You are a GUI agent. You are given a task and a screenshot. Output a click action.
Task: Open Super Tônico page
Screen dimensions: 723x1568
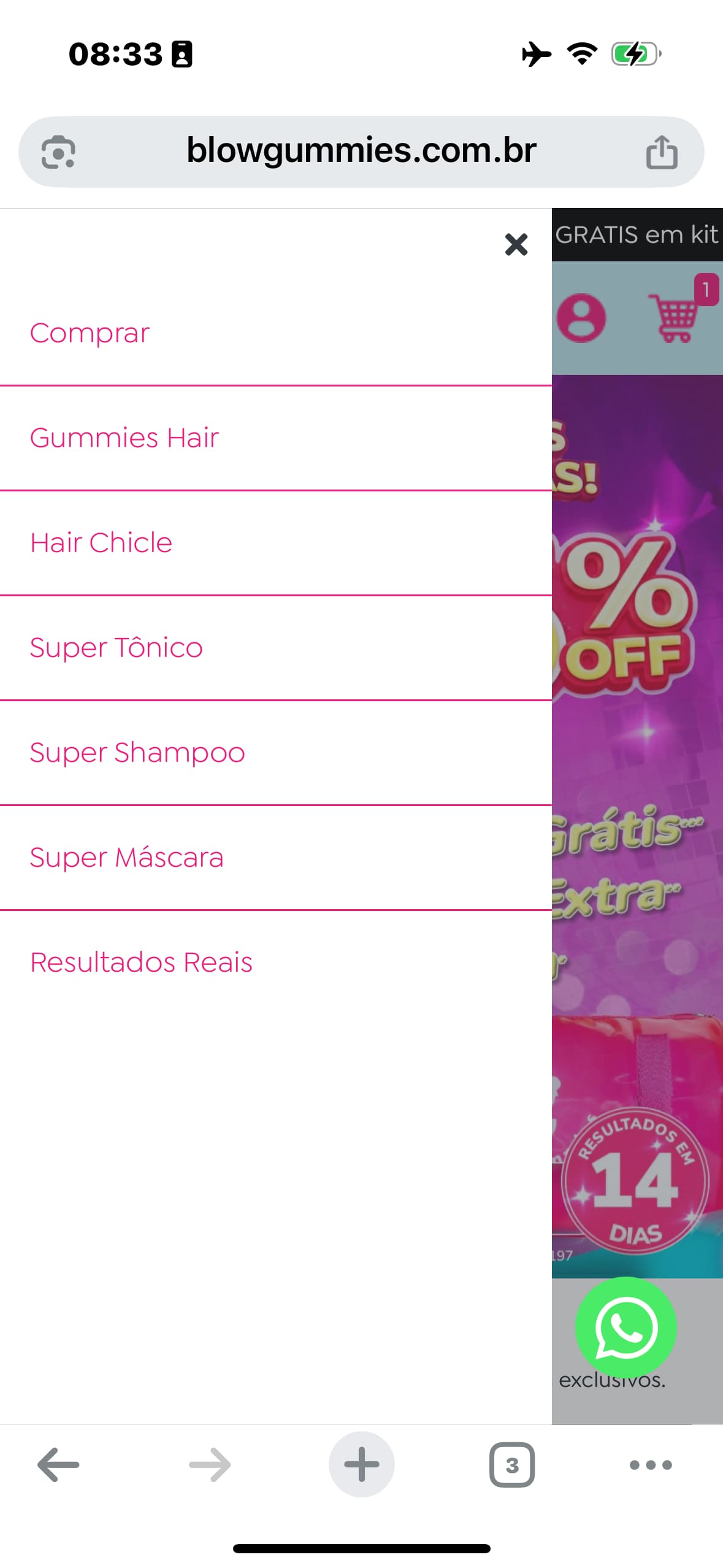click(x=117, y=648)
